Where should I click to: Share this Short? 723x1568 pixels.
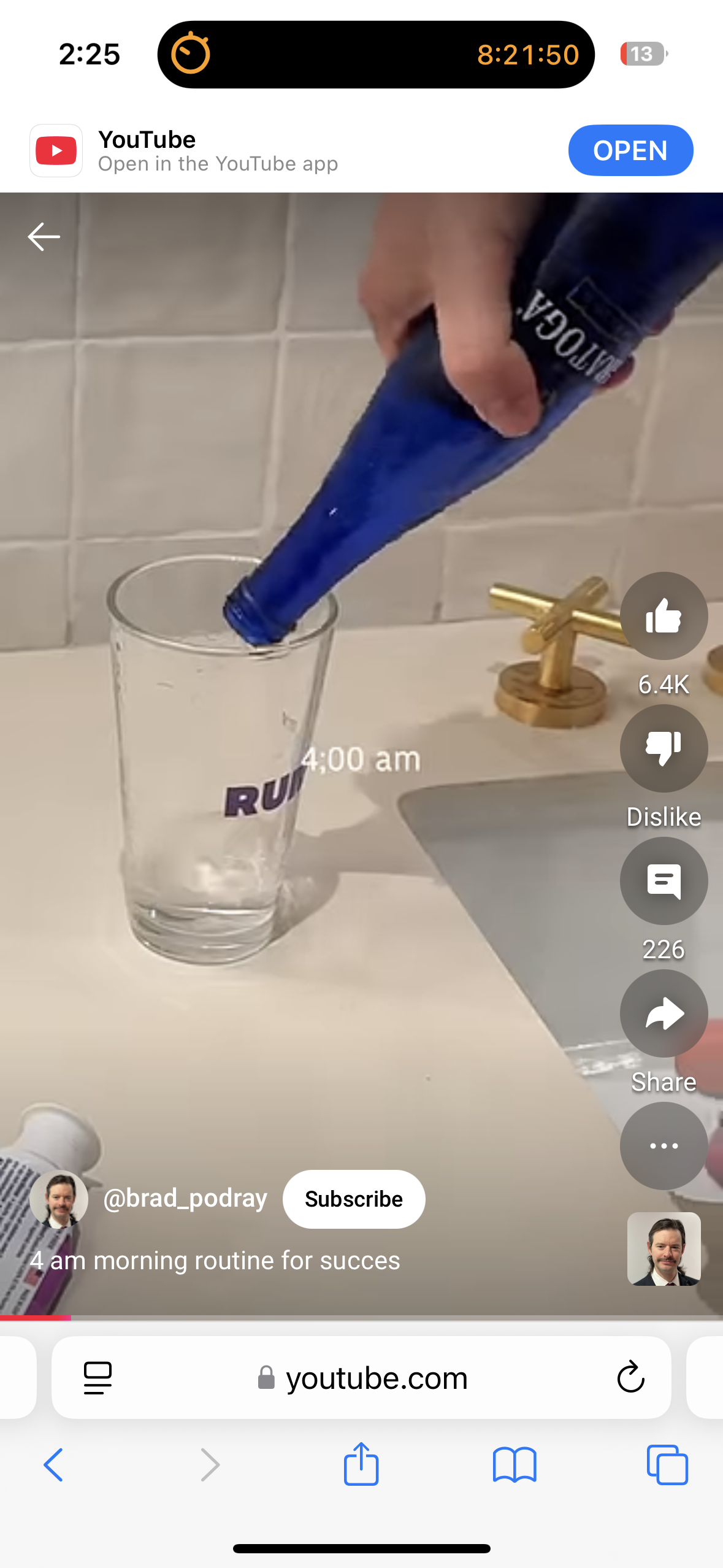point(664,1013)
